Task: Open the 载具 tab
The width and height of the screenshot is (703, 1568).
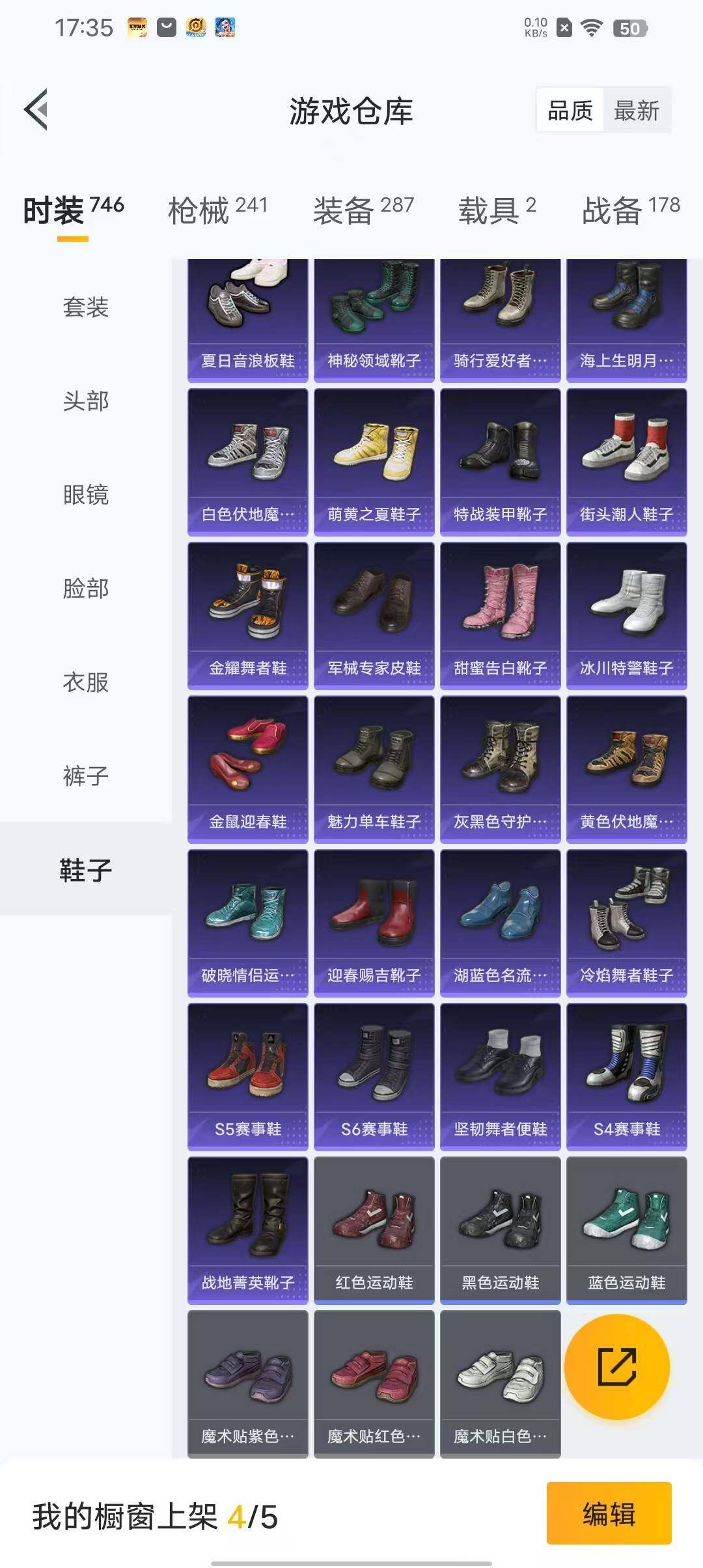Action: [x=497, y=210]
